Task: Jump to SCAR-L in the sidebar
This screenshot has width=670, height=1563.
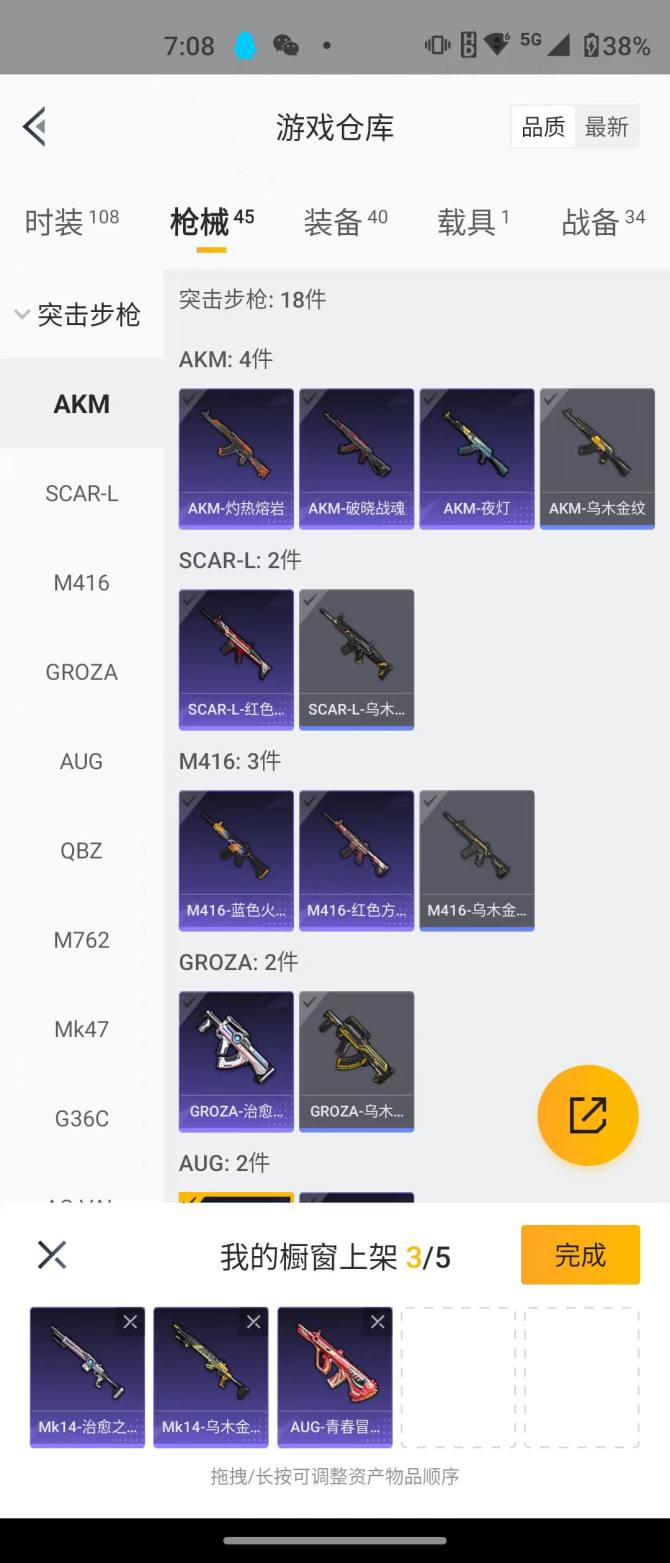Action: click(x=82, y=493)
